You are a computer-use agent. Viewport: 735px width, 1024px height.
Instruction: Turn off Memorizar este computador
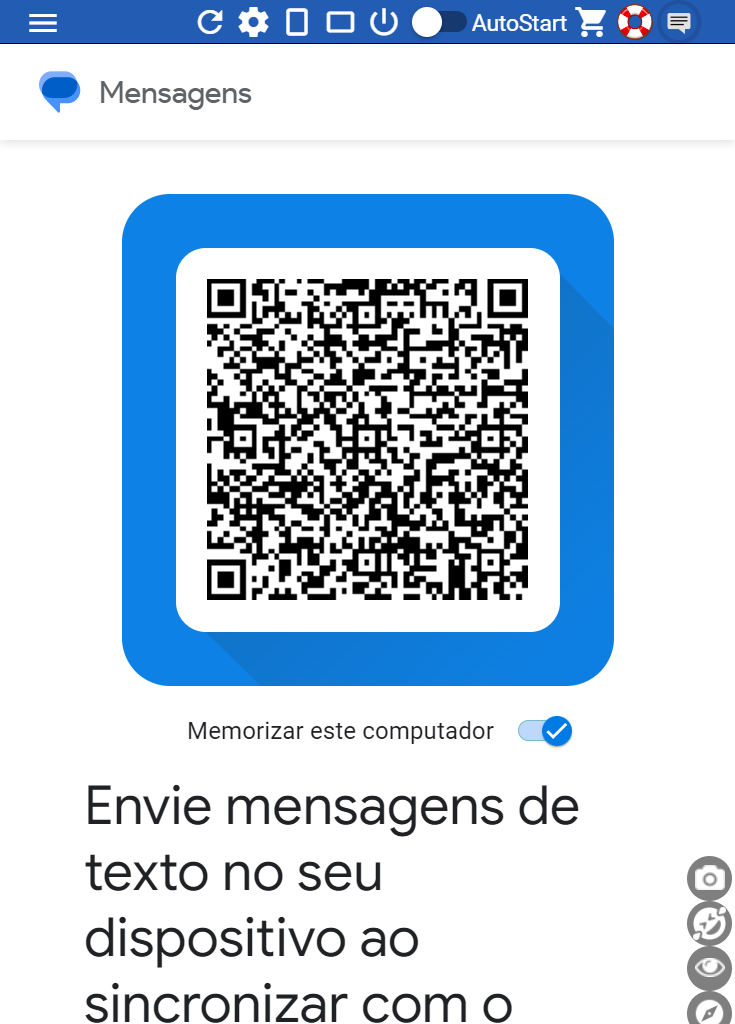[x=546, y=731]
